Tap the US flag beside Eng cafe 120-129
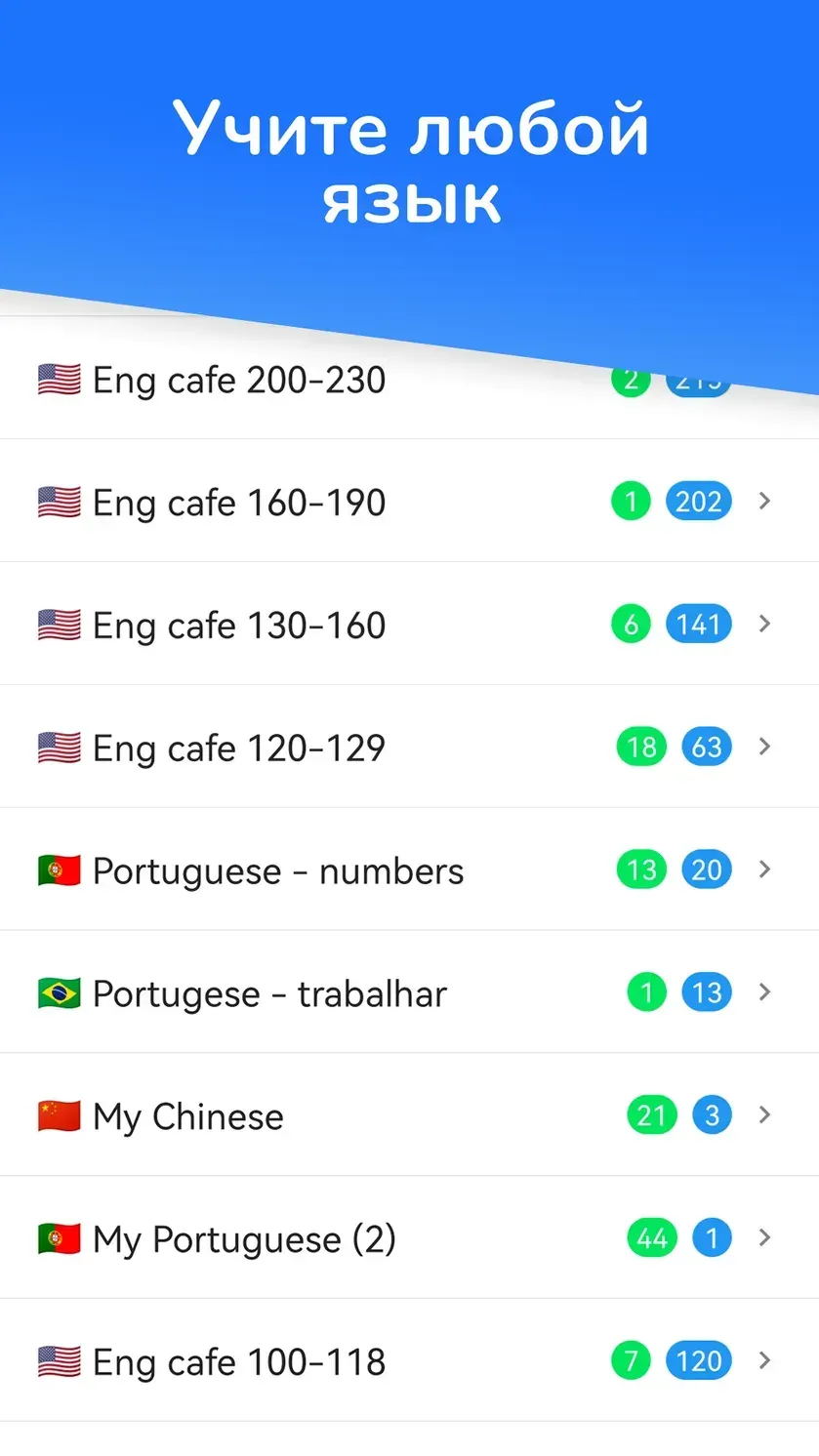Screen dimensions: 819x1456 (x=58, y=748)
